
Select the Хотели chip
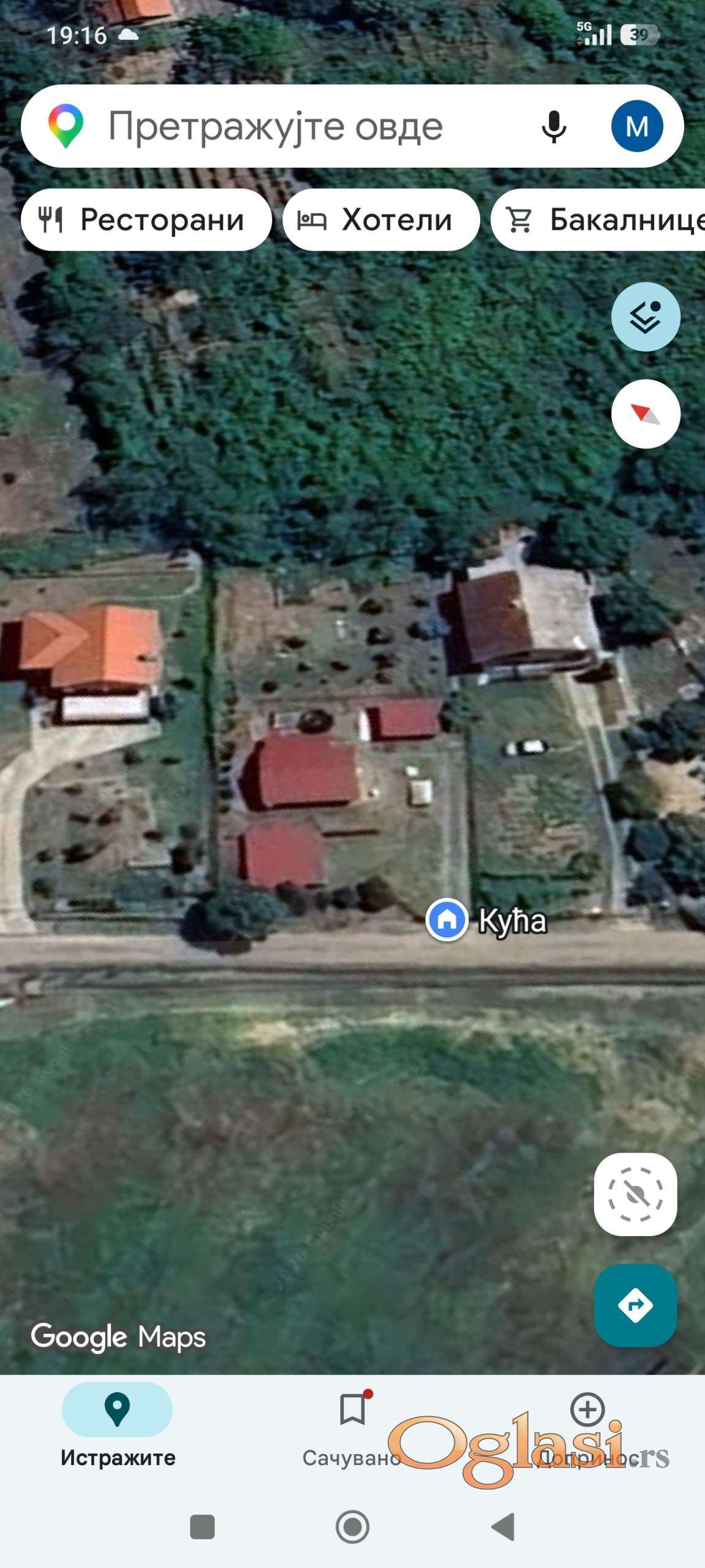[380, 220]
